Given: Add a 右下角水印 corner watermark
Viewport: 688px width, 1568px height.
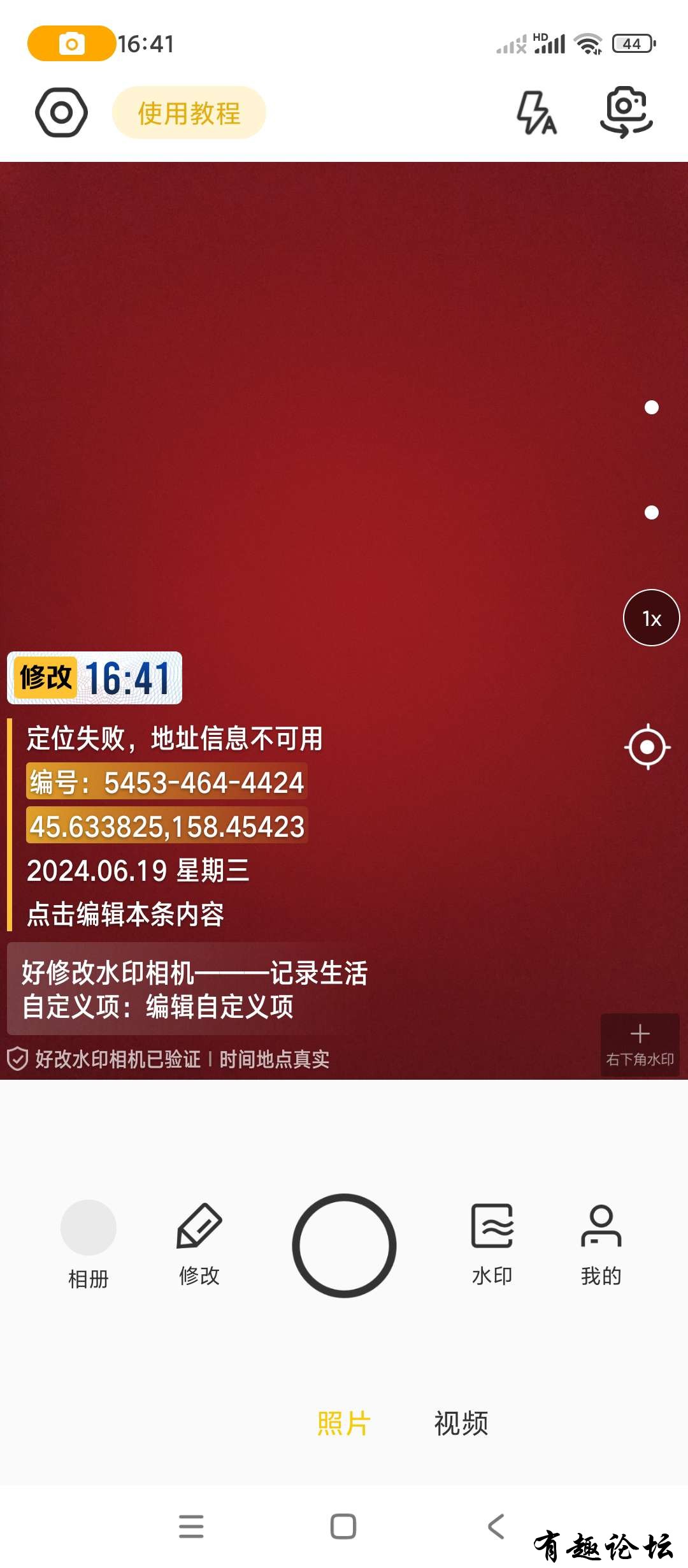Looking at the screenshot, I should coord(640,1045).
